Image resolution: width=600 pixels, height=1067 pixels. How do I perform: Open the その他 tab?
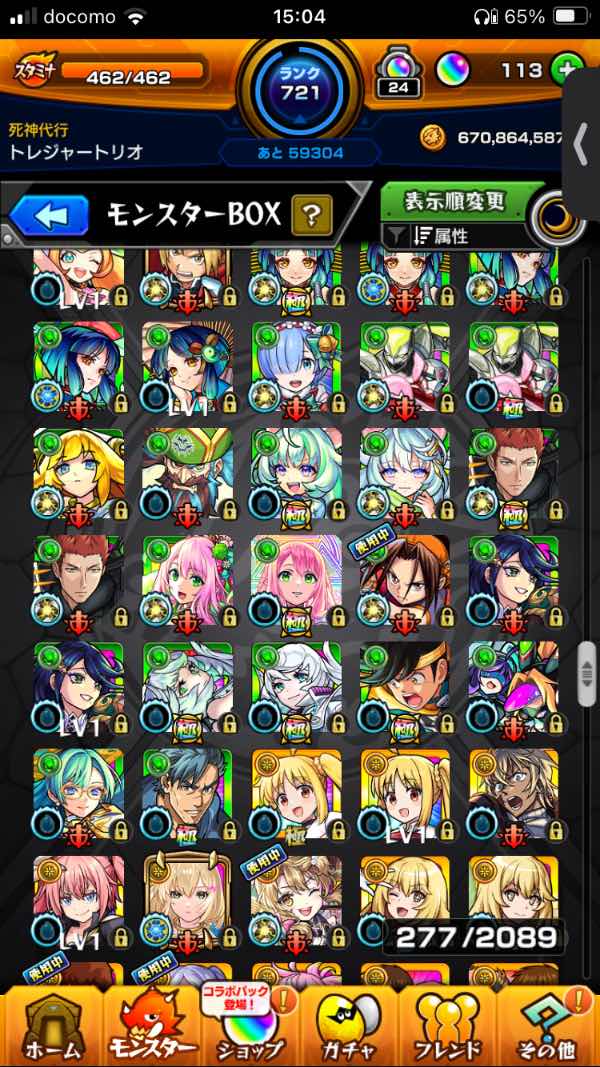tap(548, 1025)
